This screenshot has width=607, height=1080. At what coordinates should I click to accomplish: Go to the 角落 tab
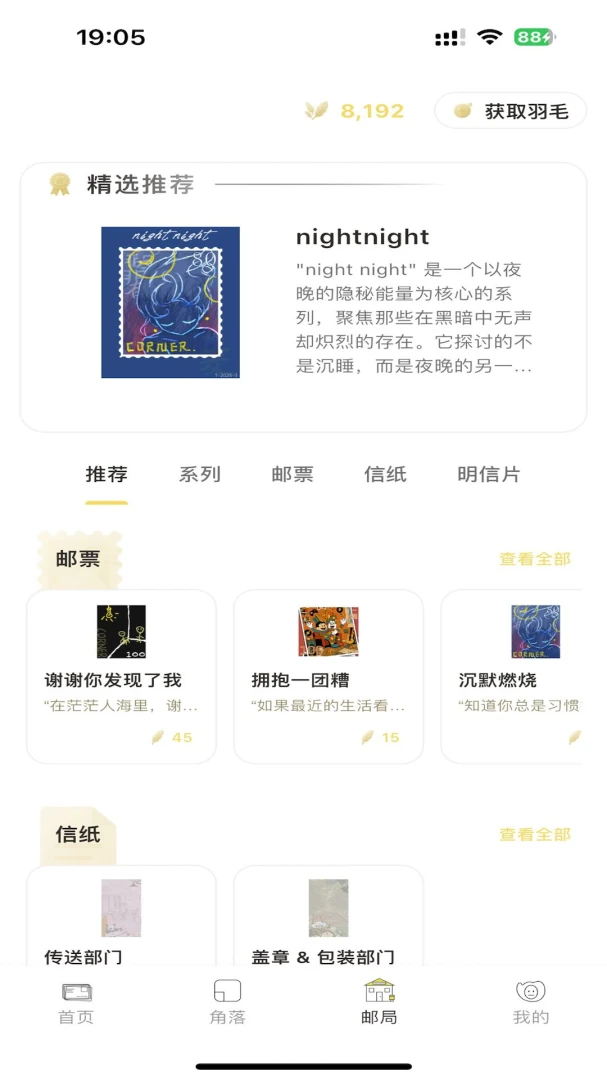point(227,1003)
